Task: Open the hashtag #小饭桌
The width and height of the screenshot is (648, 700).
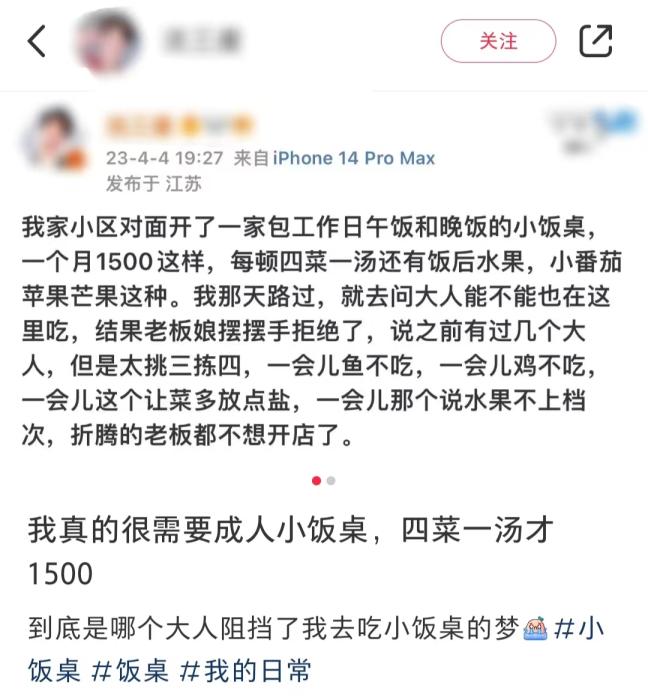Action: point(579,629)
